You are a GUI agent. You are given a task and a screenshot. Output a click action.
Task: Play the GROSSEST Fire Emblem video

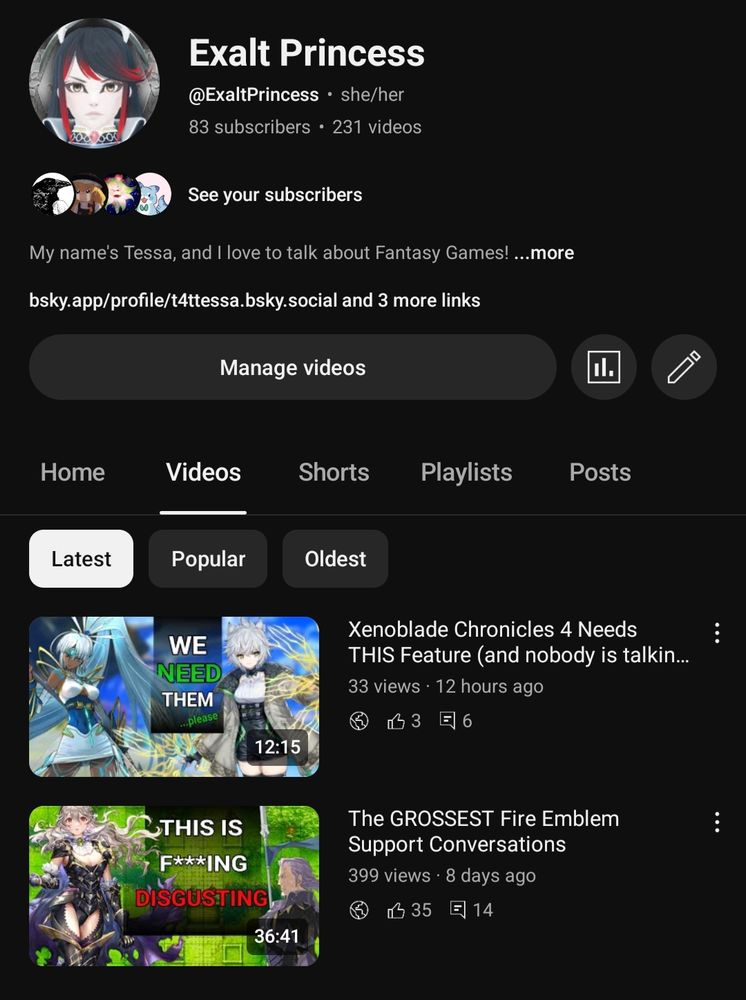pos(174,885)
